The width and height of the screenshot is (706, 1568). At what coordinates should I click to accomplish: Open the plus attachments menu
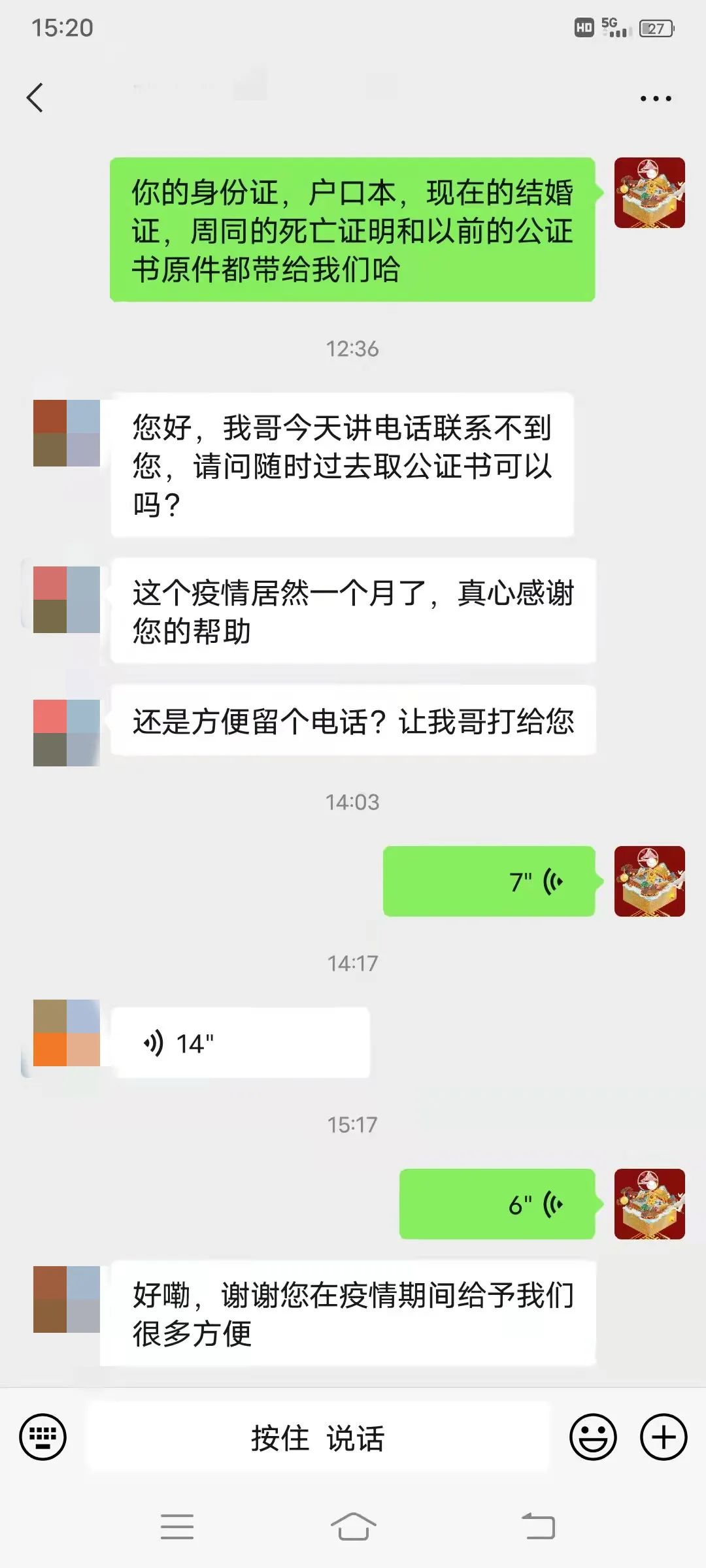[x=663, y=1437]
